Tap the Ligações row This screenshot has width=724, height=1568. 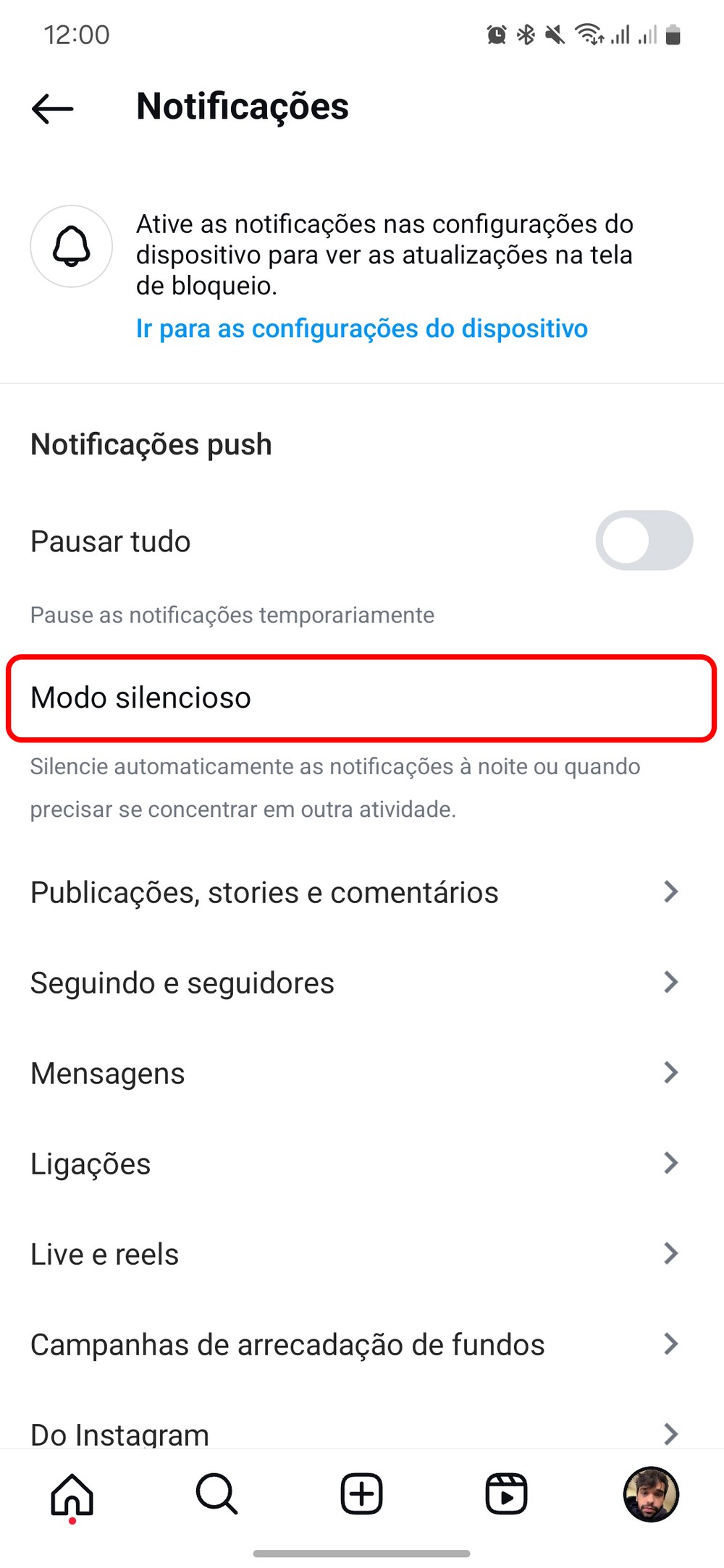tap(355, 1164)
